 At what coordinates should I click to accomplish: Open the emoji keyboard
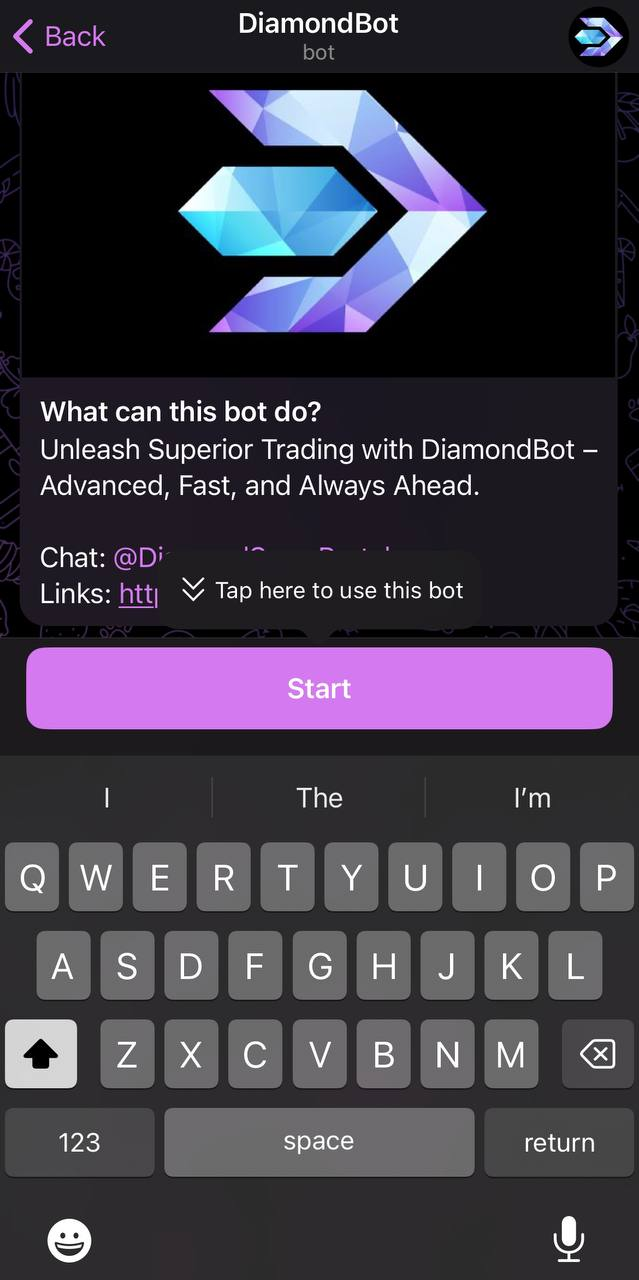tap(69, 1241)
